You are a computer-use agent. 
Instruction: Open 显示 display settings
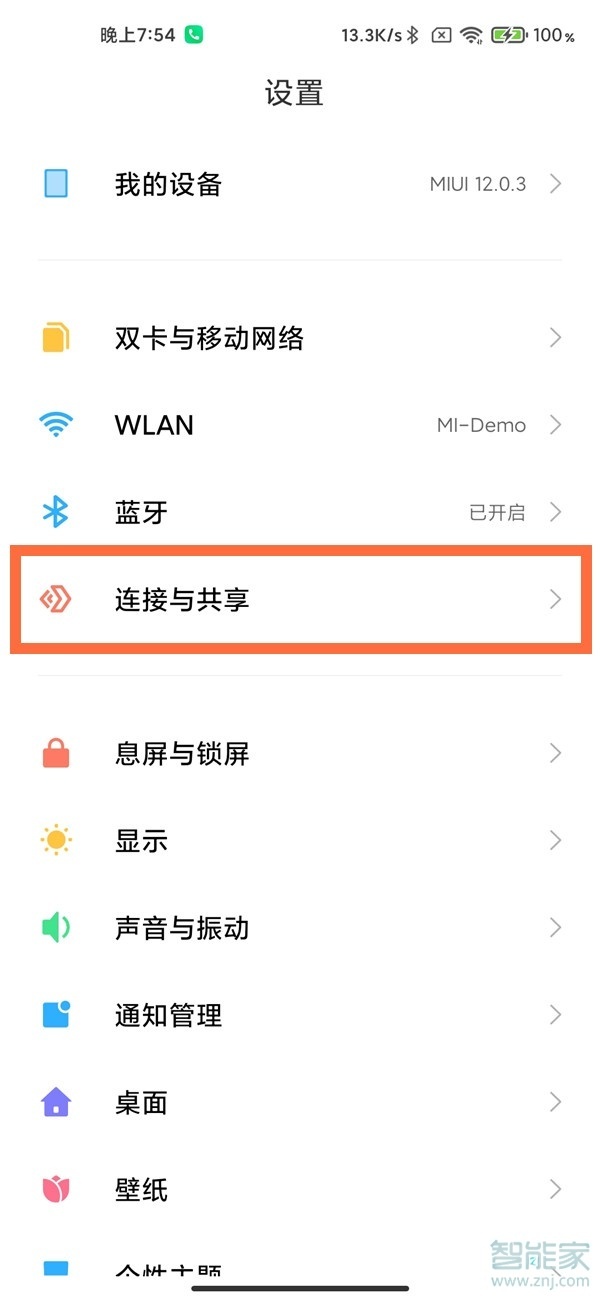click(300, 840)
